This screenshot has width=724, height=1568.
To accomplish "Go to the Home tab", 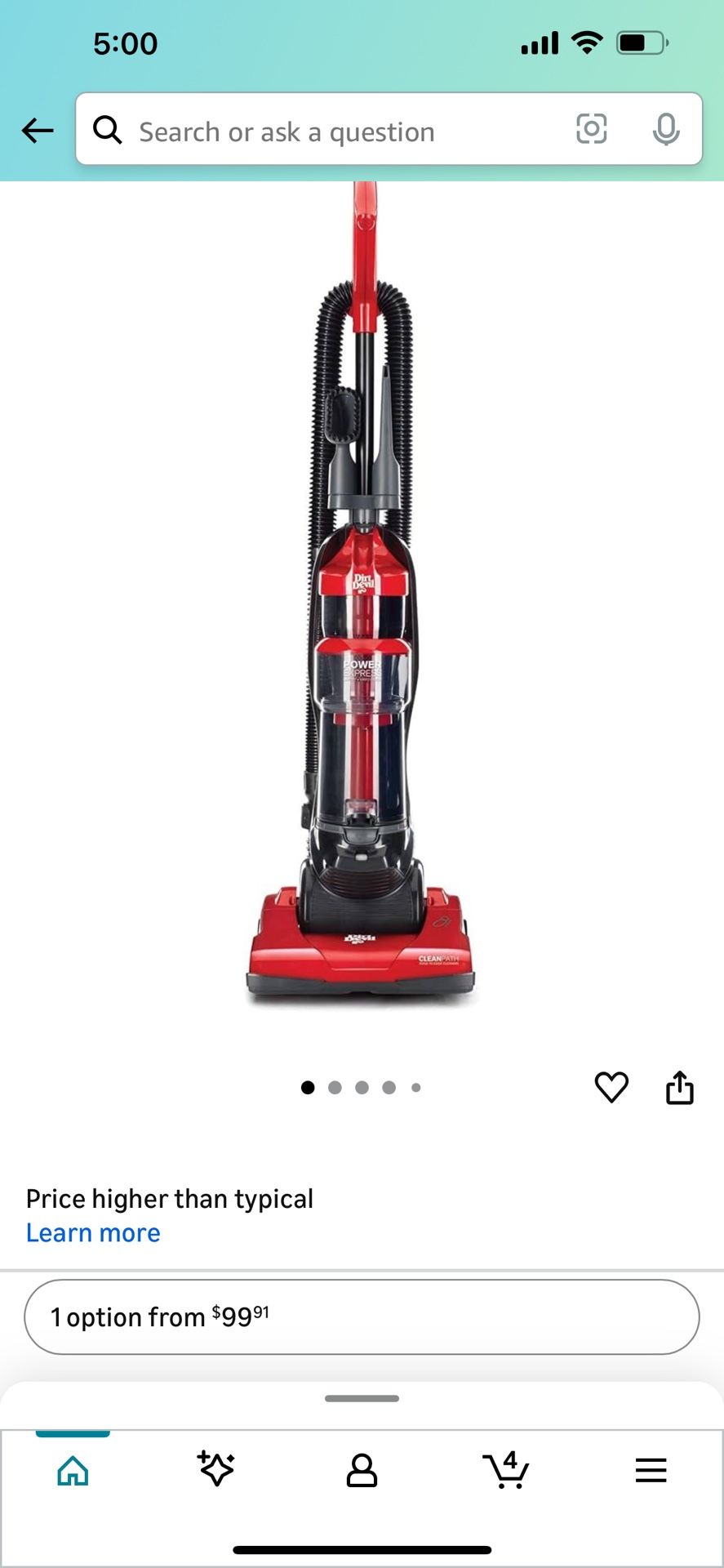I will click(x=73, y=1470).
